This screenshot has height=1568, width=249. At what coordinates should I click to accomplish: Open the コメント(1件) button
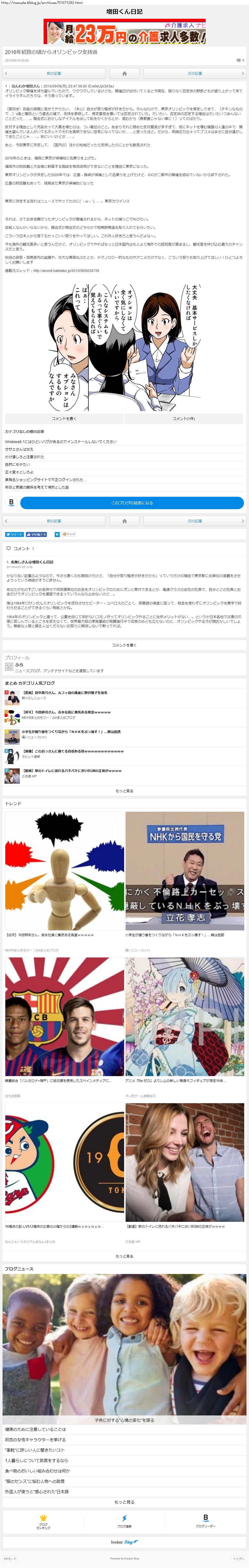click(x=183, y=419)
